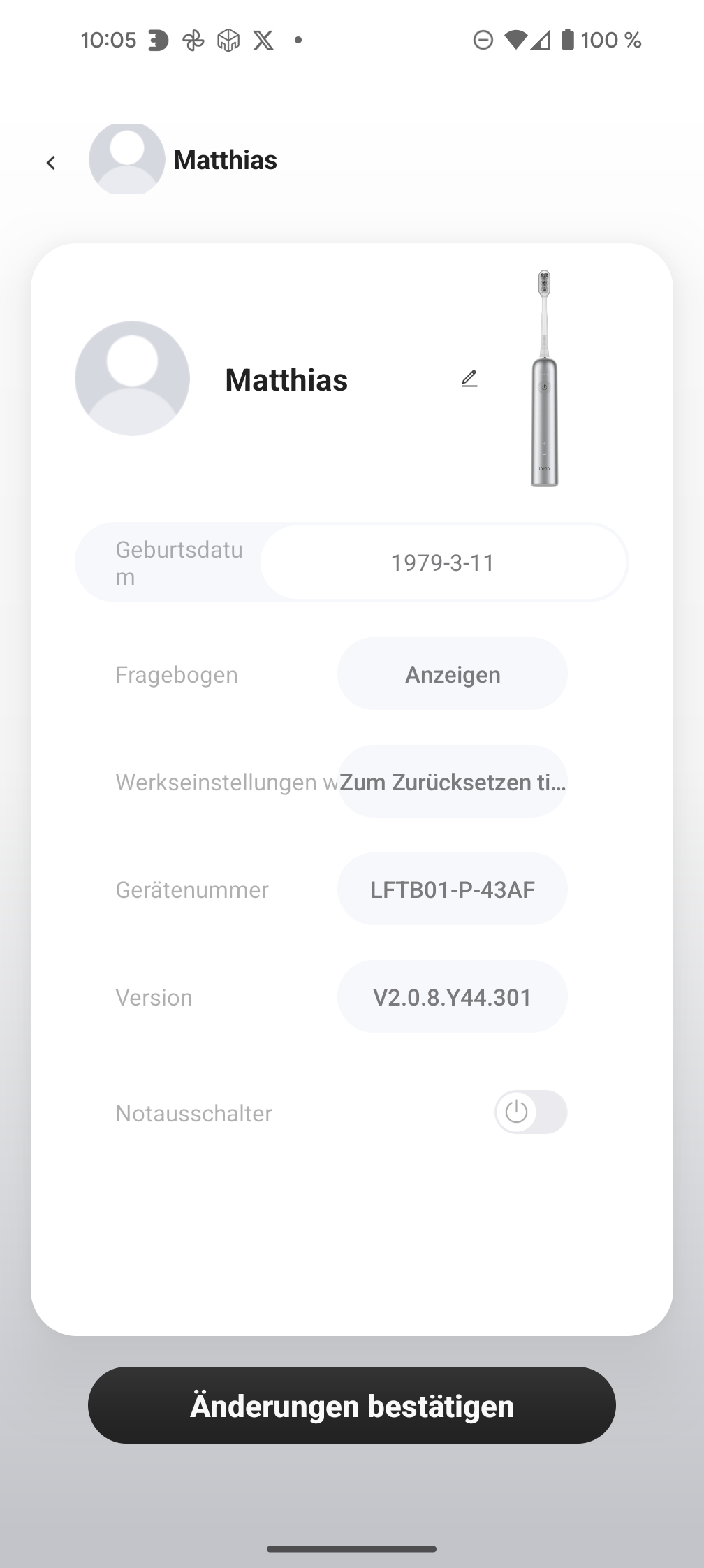This screenshot has height=1568, width=704.
Task: Edit the name Matthias with pencil icon
Action: coord(469,379)
